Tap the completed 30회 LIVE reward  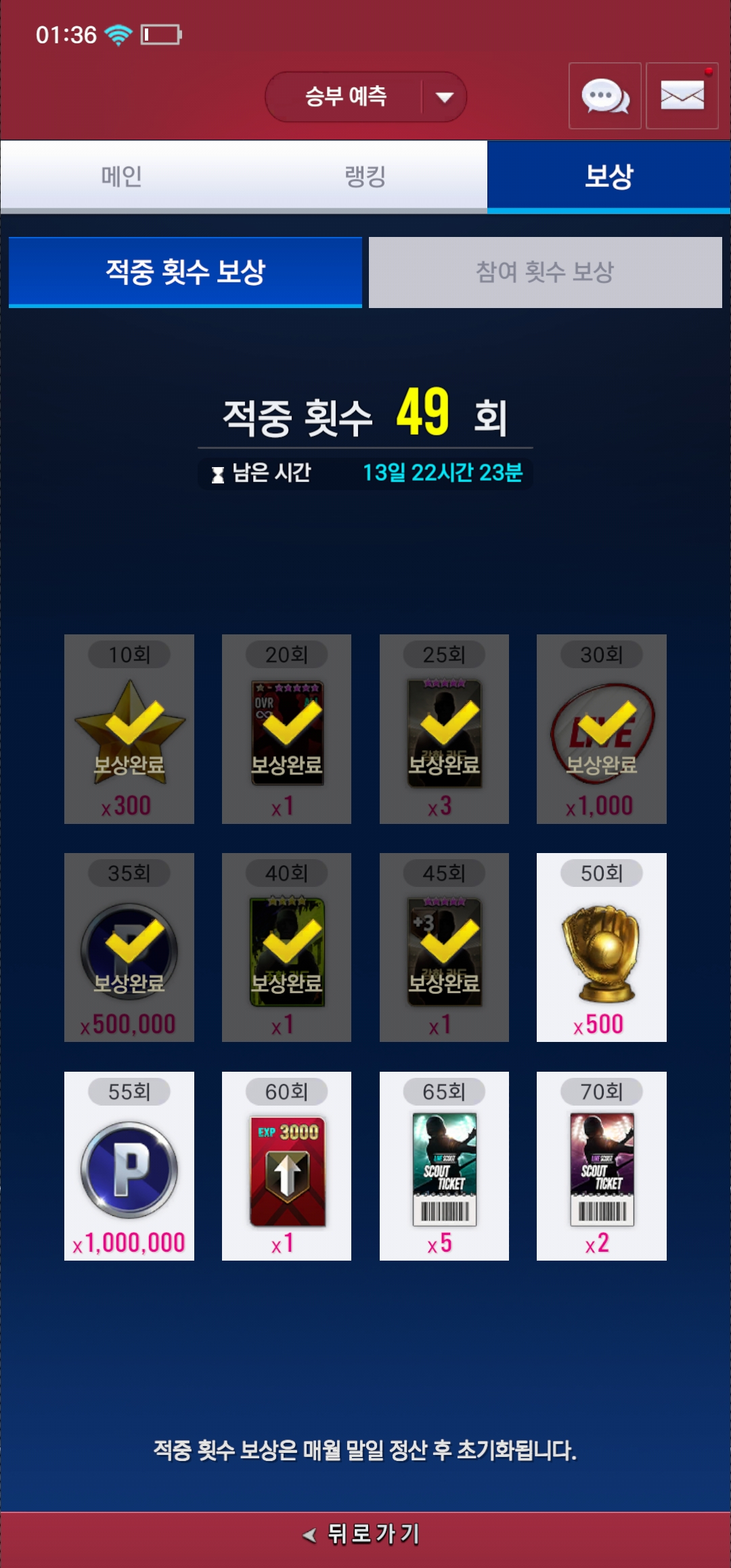[601, 729]
